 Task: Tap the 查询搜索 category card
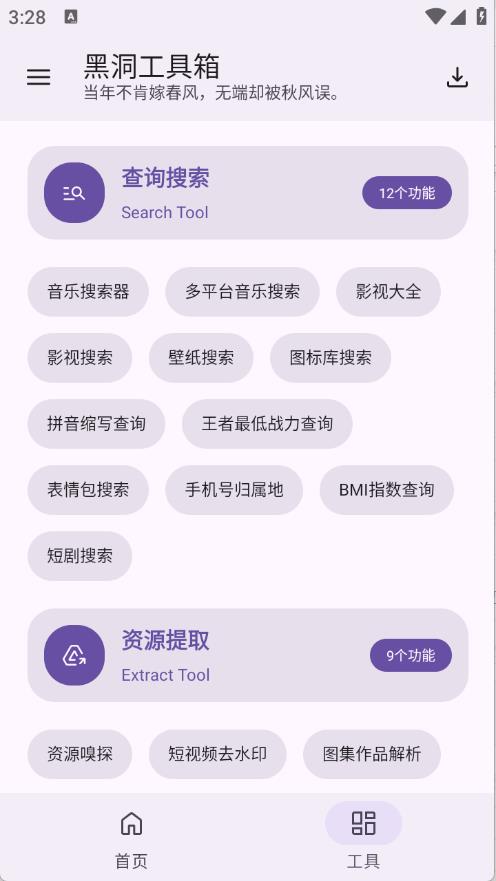pyautogui.click(x=248, y=193)
